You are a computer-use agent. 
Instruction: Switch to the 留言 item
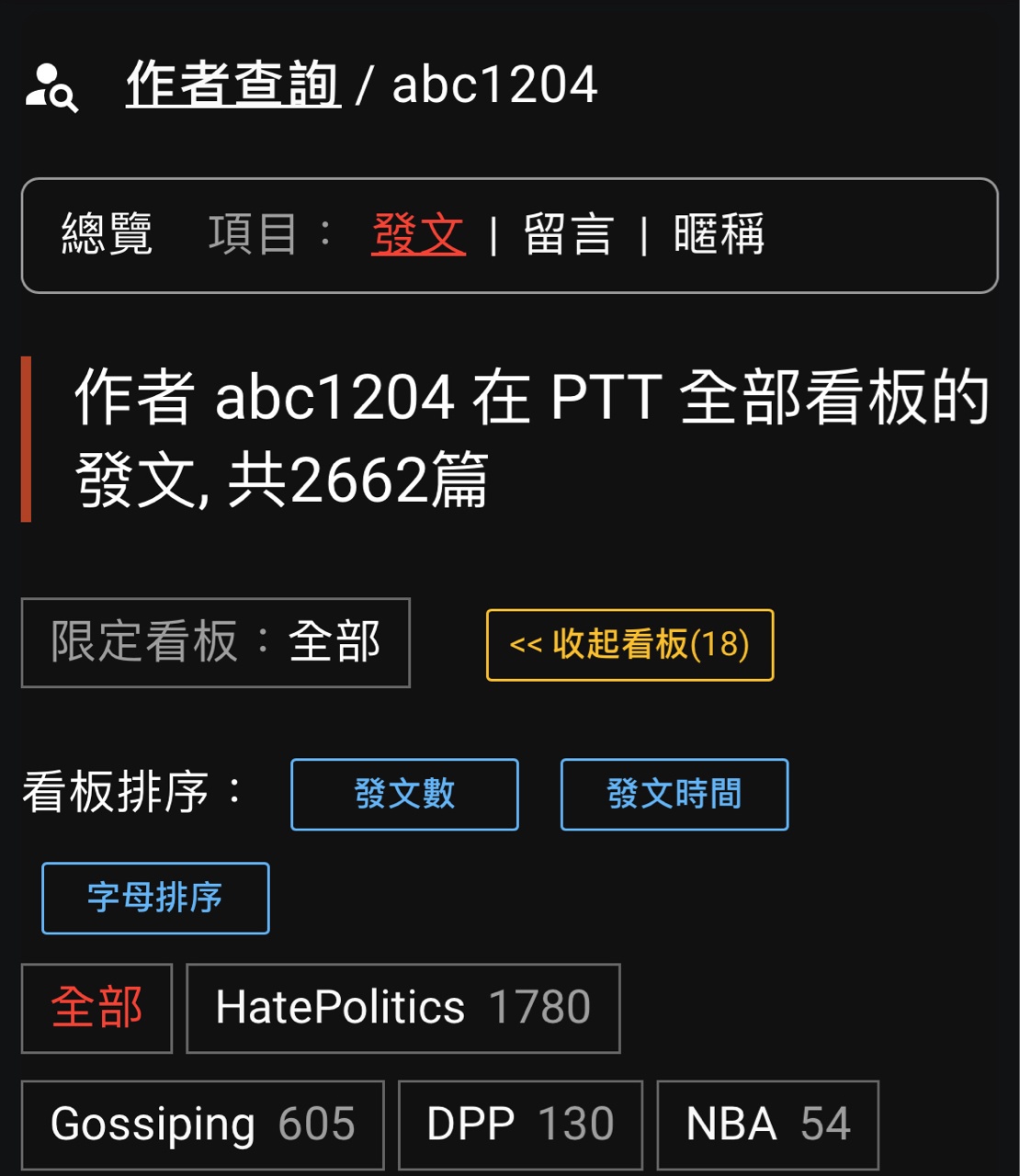coord(568,234)
